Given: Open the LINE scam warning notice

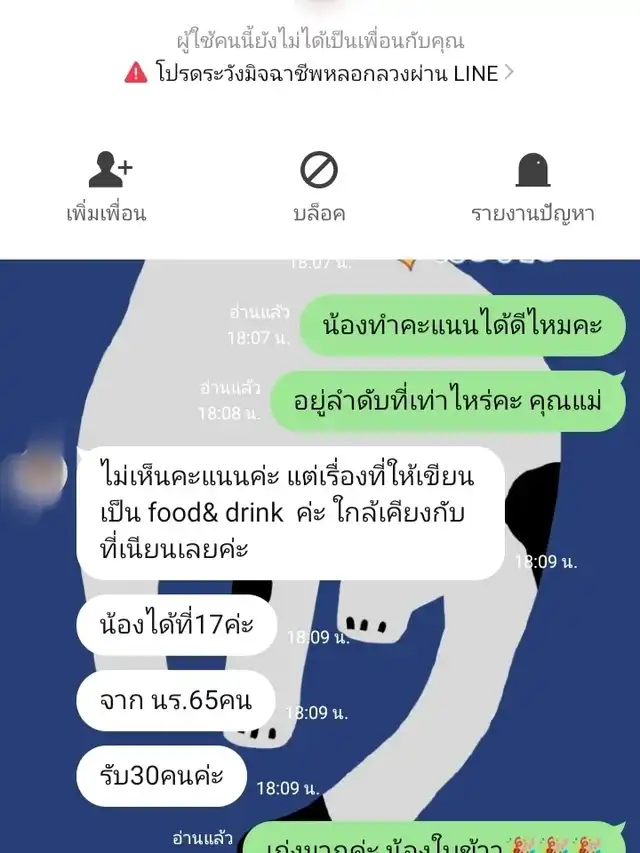Looking at the screenshot, I should [320, 72].
